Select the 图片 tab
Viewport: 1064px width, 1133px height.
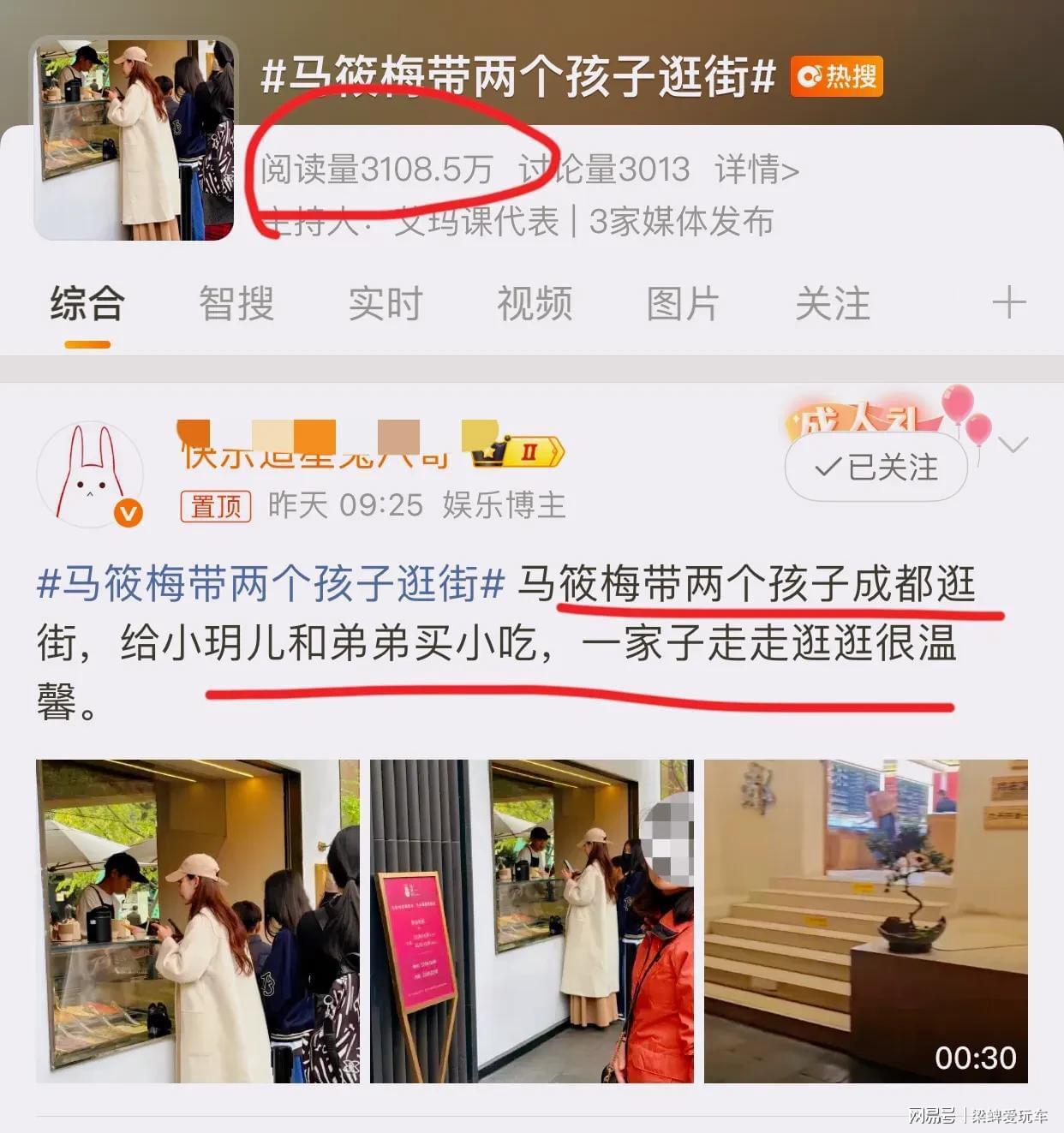[x=683, y=304]
